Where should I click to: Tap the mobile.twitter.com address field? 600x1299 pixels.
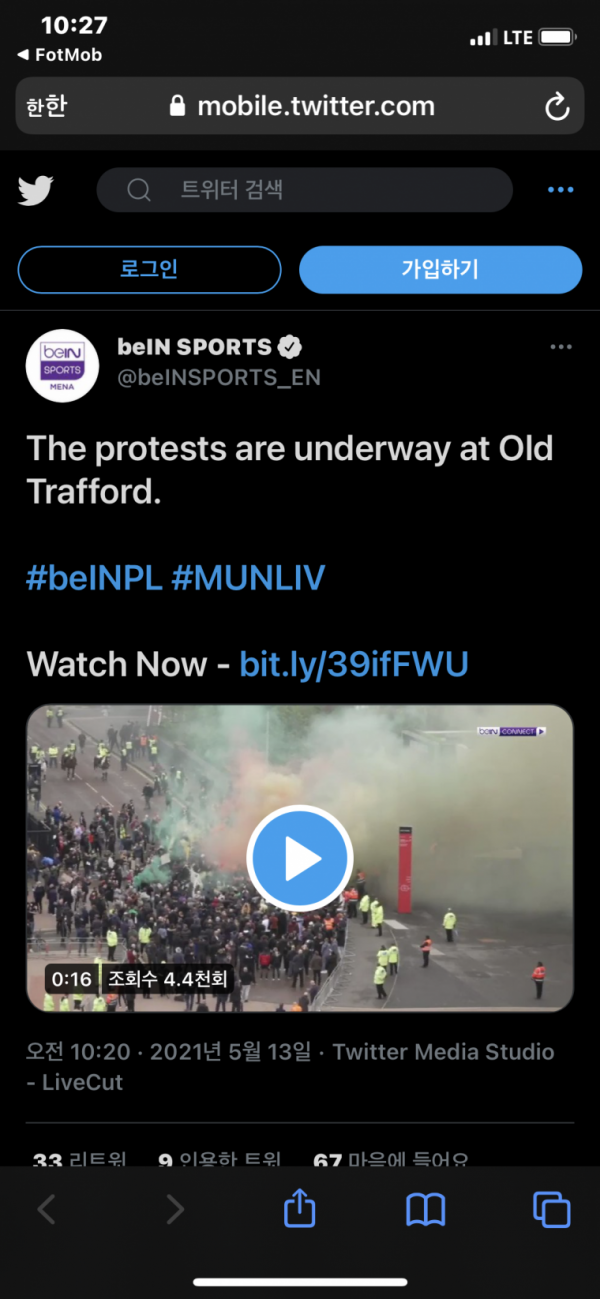pos(302,107)
